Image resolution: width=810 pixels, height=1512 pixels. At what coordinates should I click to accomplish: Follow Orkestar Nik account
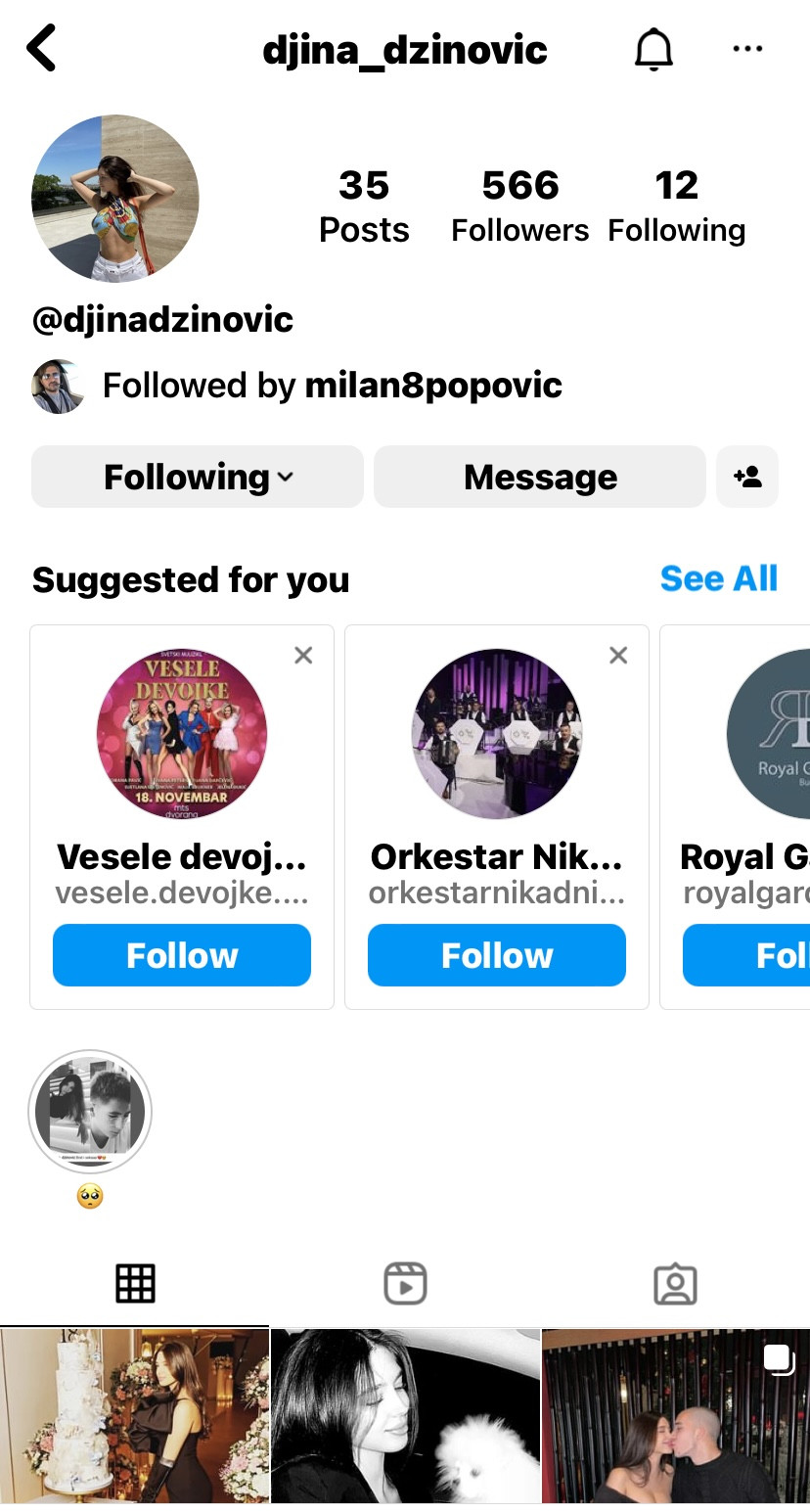pyautogui.click(x=497, y=955)
